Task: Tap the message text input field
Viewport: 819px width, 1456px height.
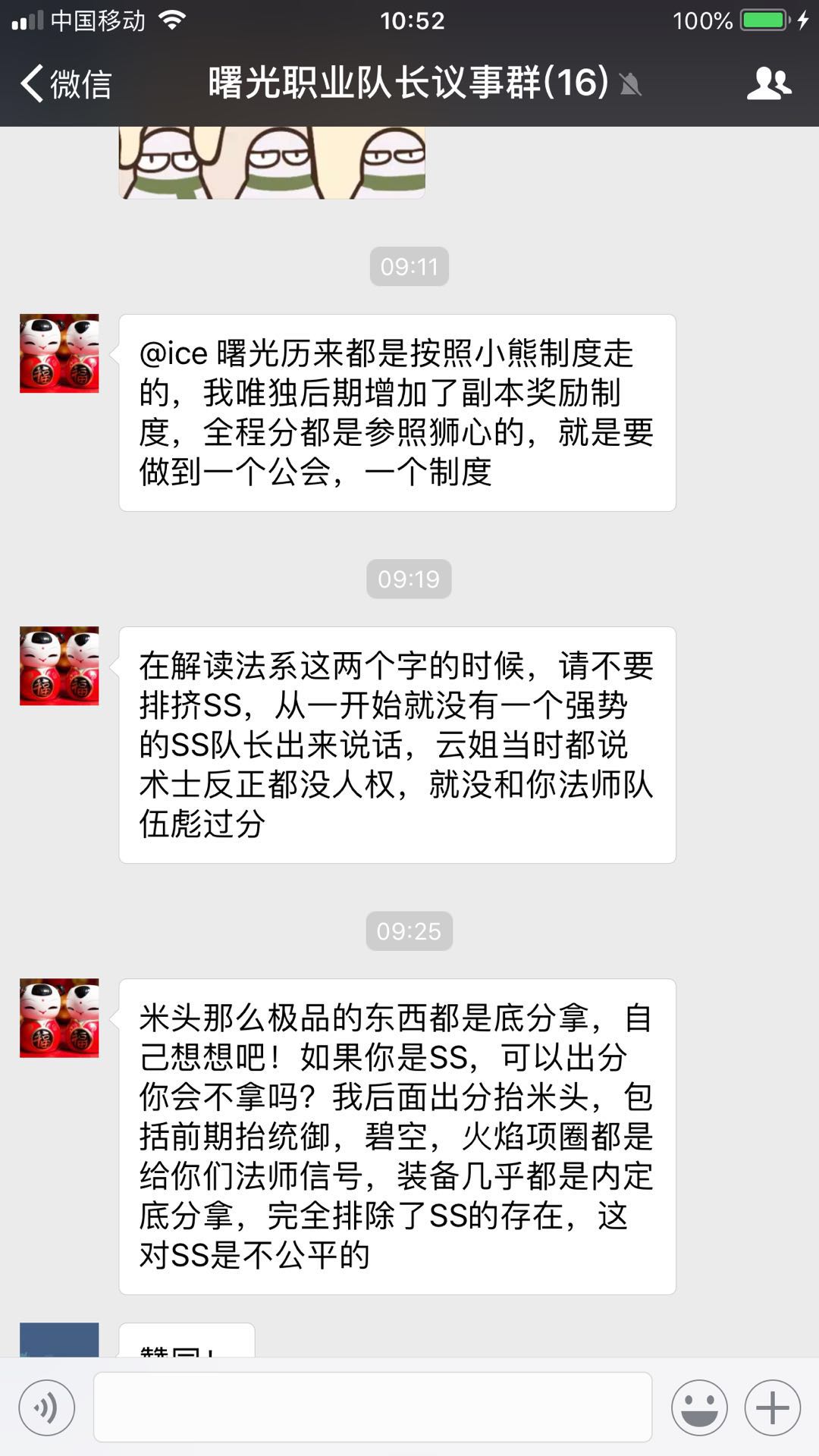Action: coord(372,1407)
